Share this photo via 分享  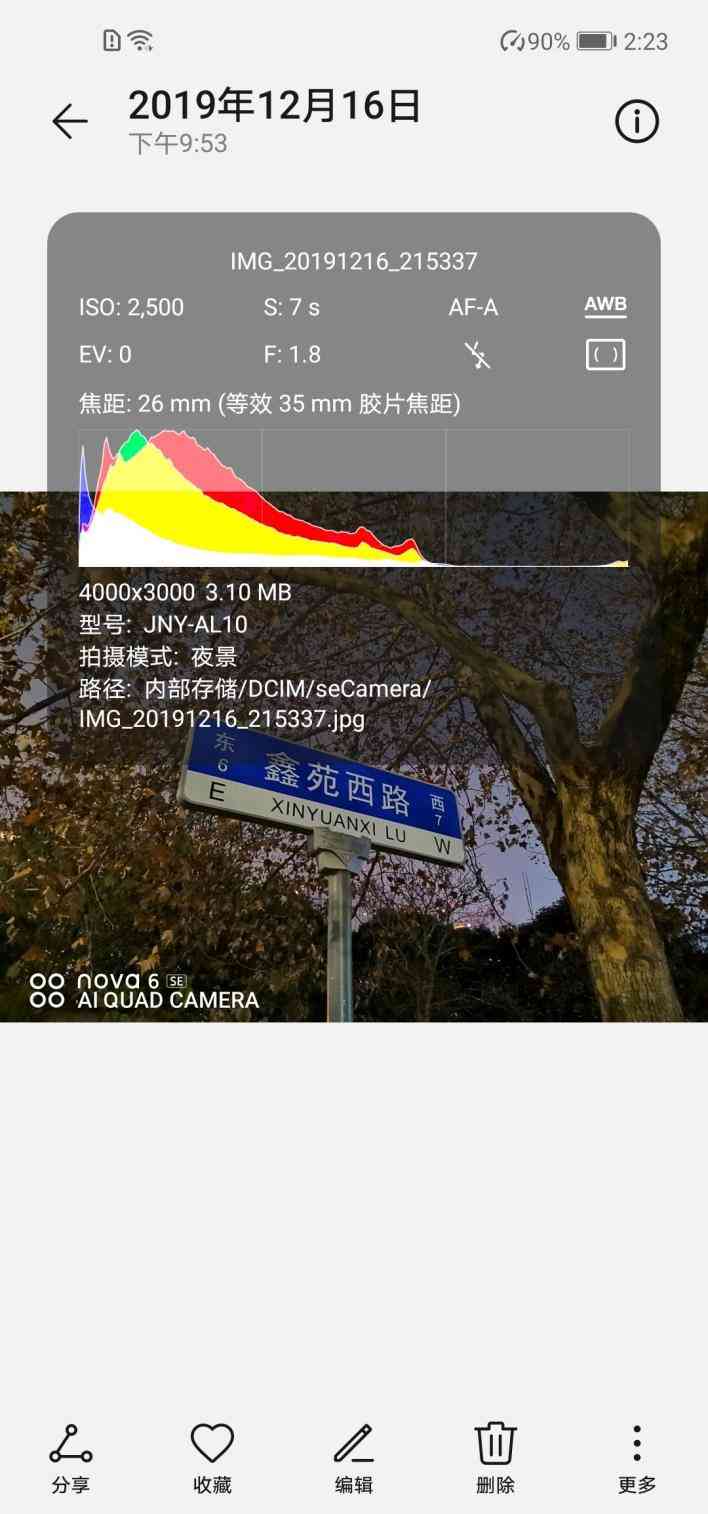[x=71, y=1458]
